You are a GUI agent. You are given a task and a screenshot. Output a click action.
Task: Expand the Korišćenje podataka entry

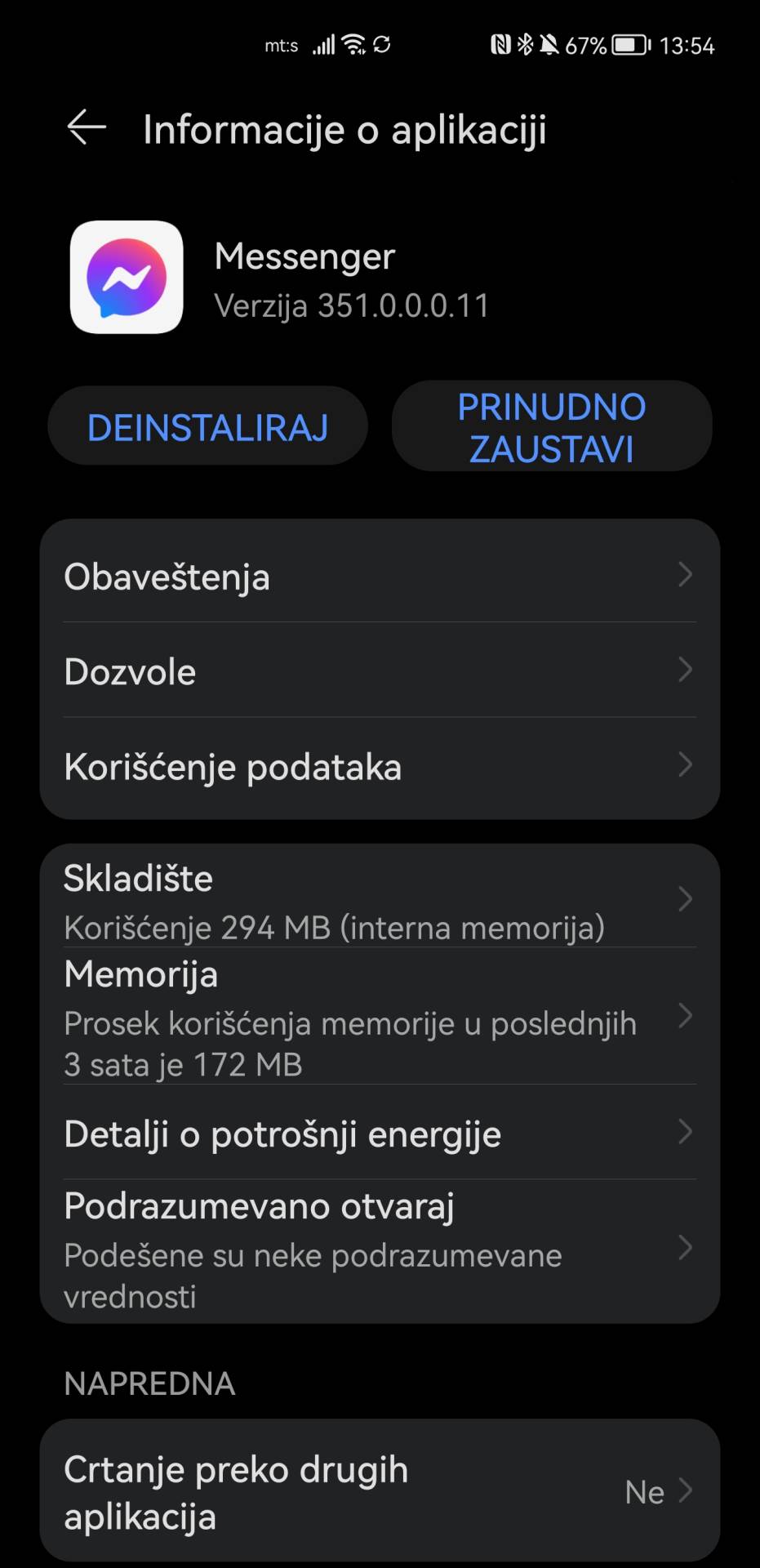click(x=380, y=766)
